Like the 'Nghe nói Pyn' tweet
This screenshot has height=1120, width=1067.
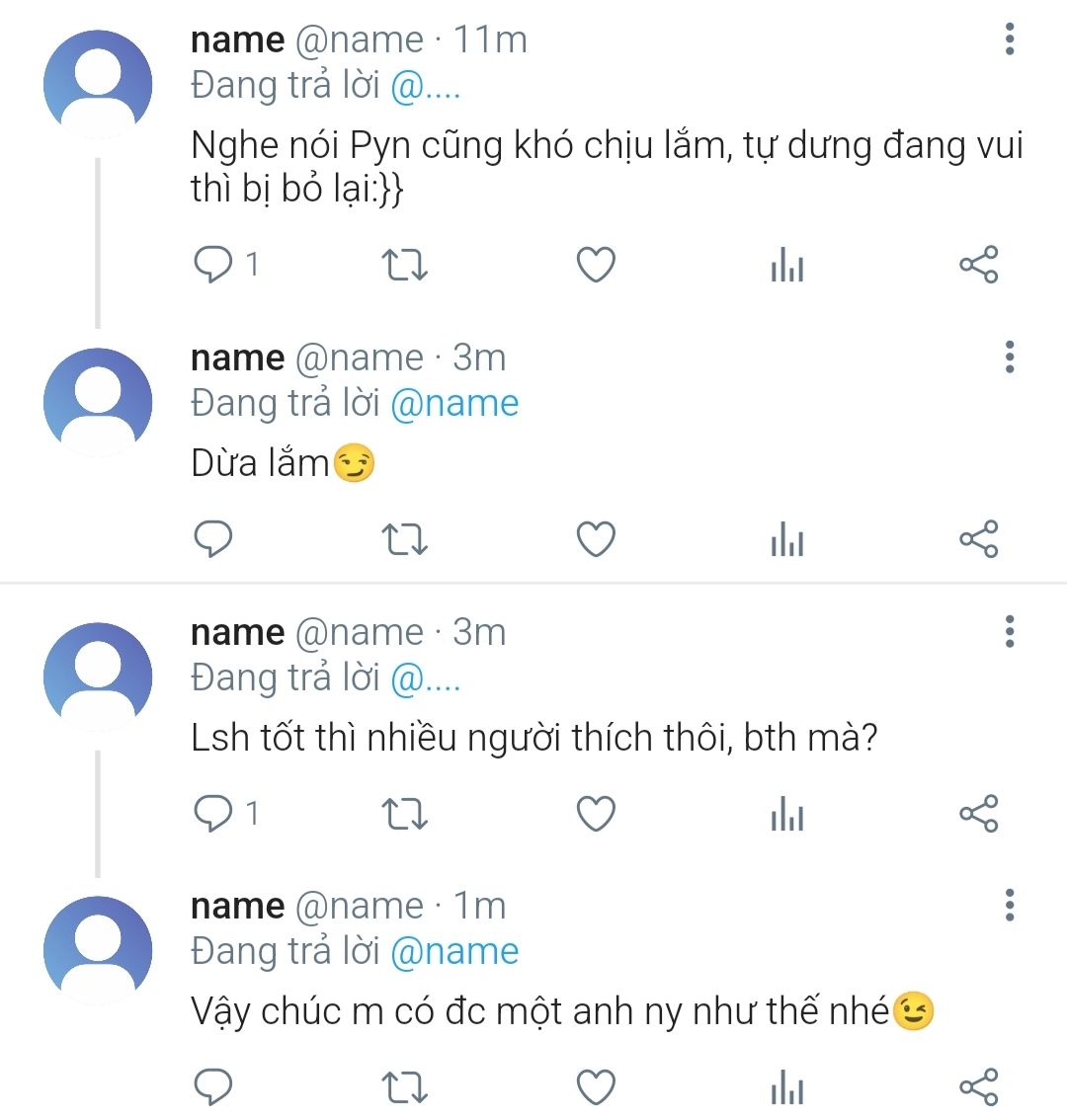(x=596, y=265)
